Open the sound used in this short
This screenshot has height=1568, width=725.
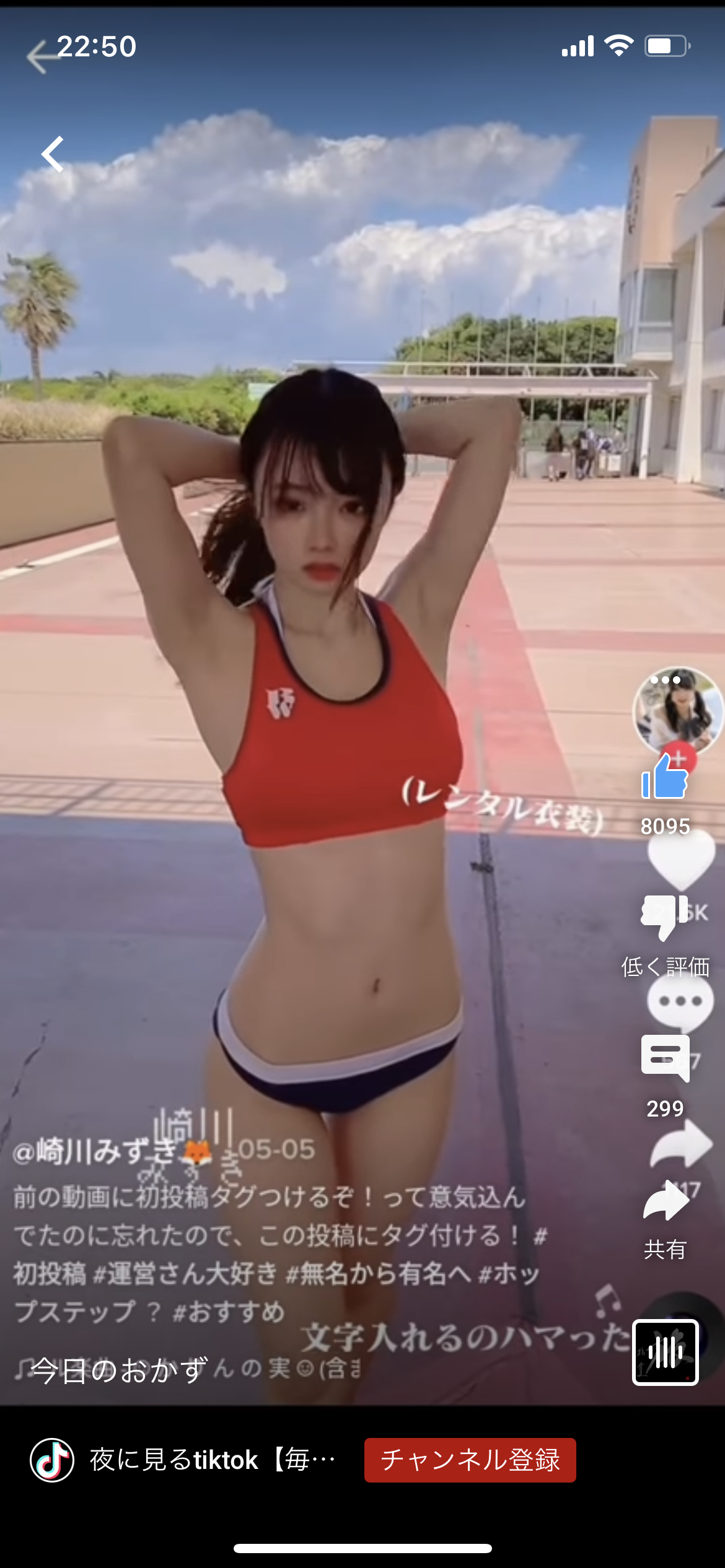click(x=665, y=1352)
